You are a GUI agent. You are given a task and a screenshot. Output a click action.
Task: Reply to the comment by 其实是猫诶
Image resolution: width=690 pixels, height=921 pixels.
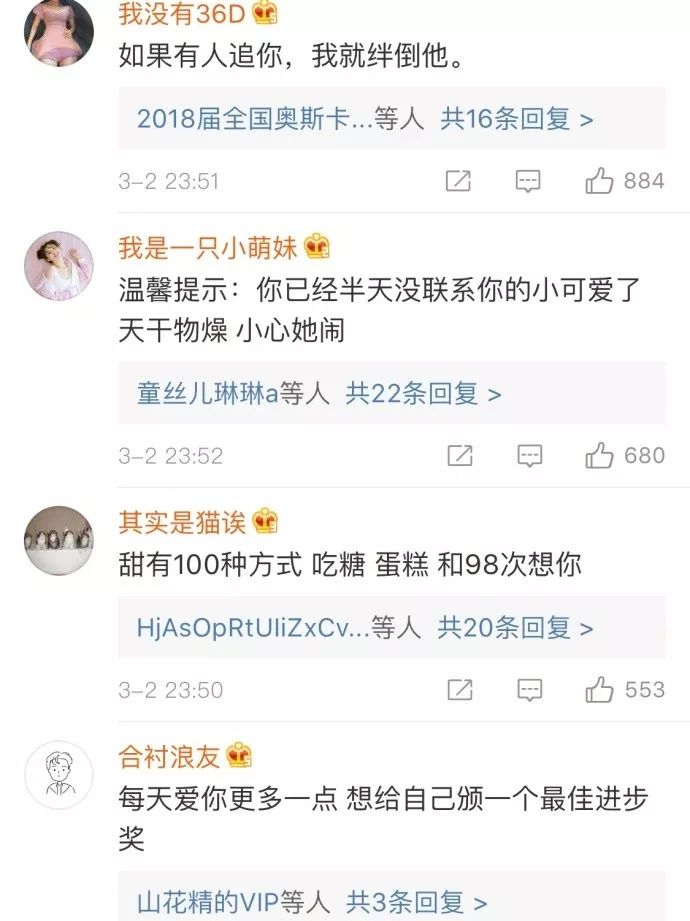[x=529, y=690]
